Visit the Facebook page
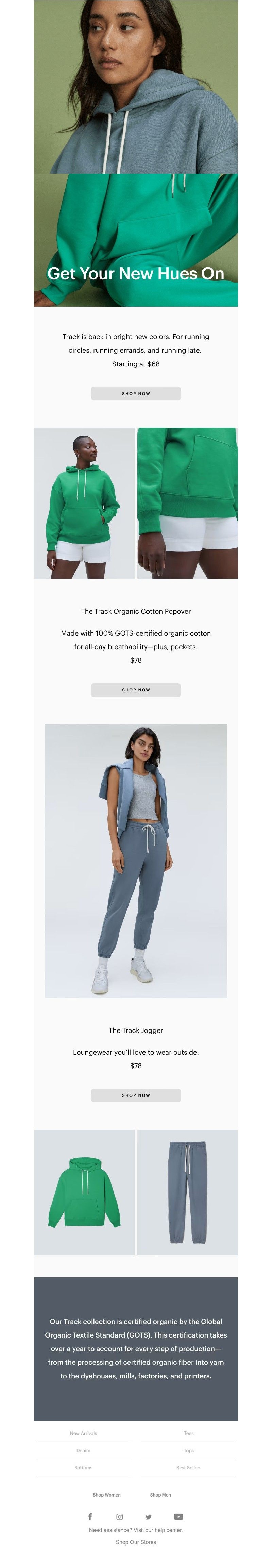The image size is (272, 1568). [90, 1516]
